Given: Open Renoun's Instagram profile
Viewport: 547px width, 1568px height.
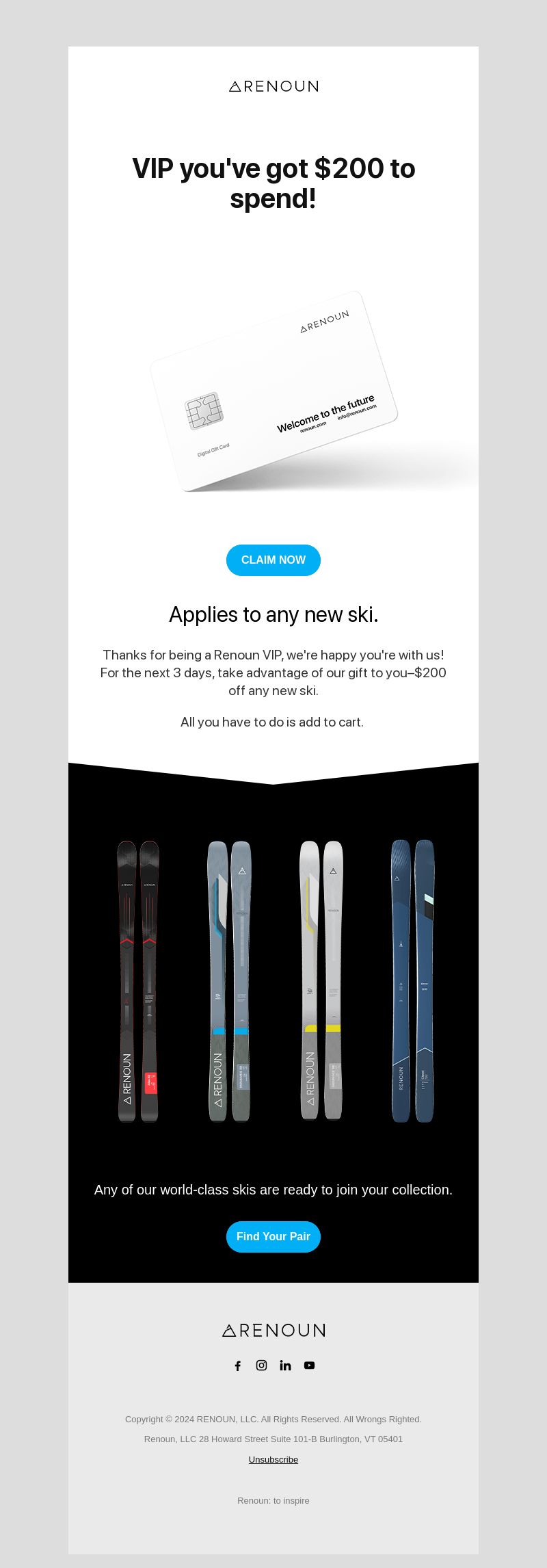Looking at the screenshot, I should [x=261, y=1365].
